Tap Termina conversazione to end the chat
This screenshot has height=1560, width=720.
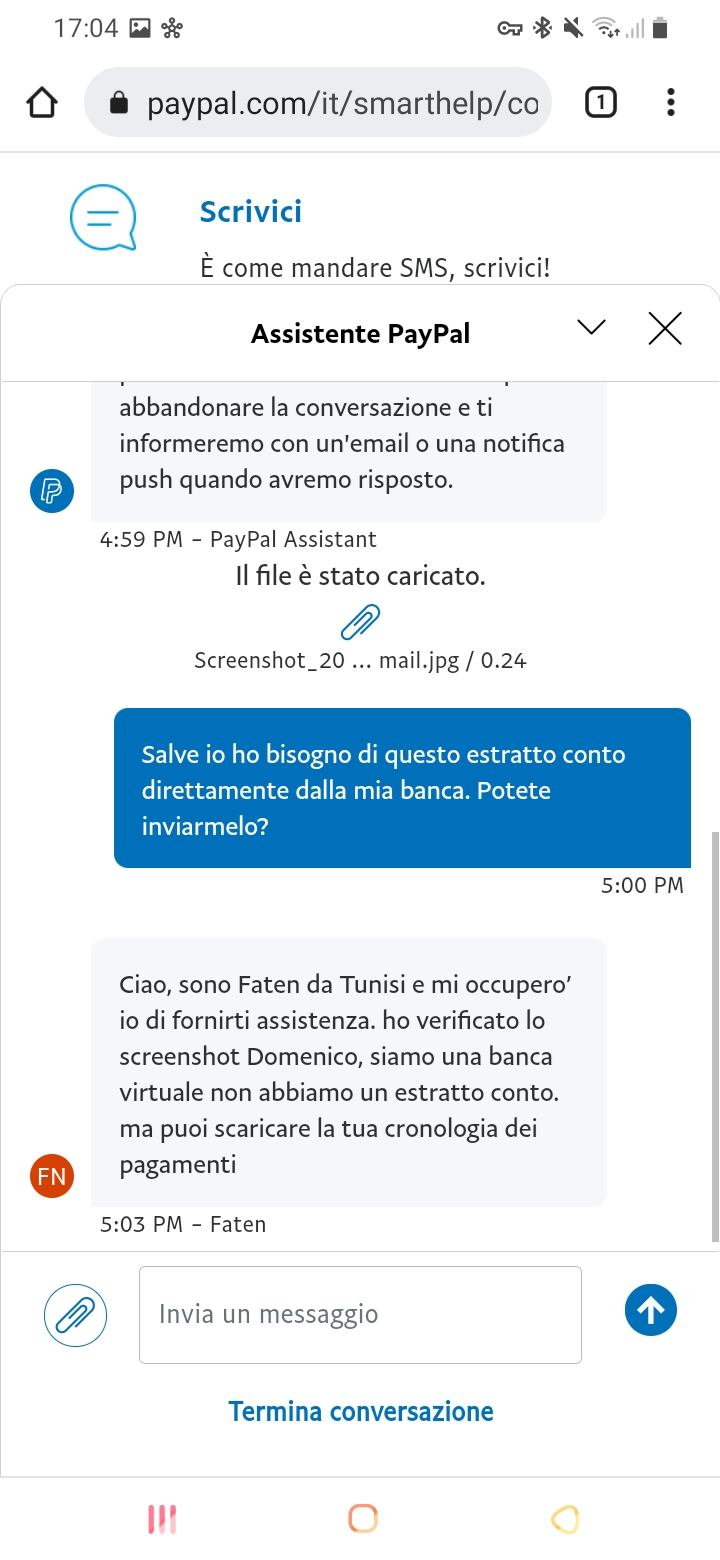pos(360,1411)
